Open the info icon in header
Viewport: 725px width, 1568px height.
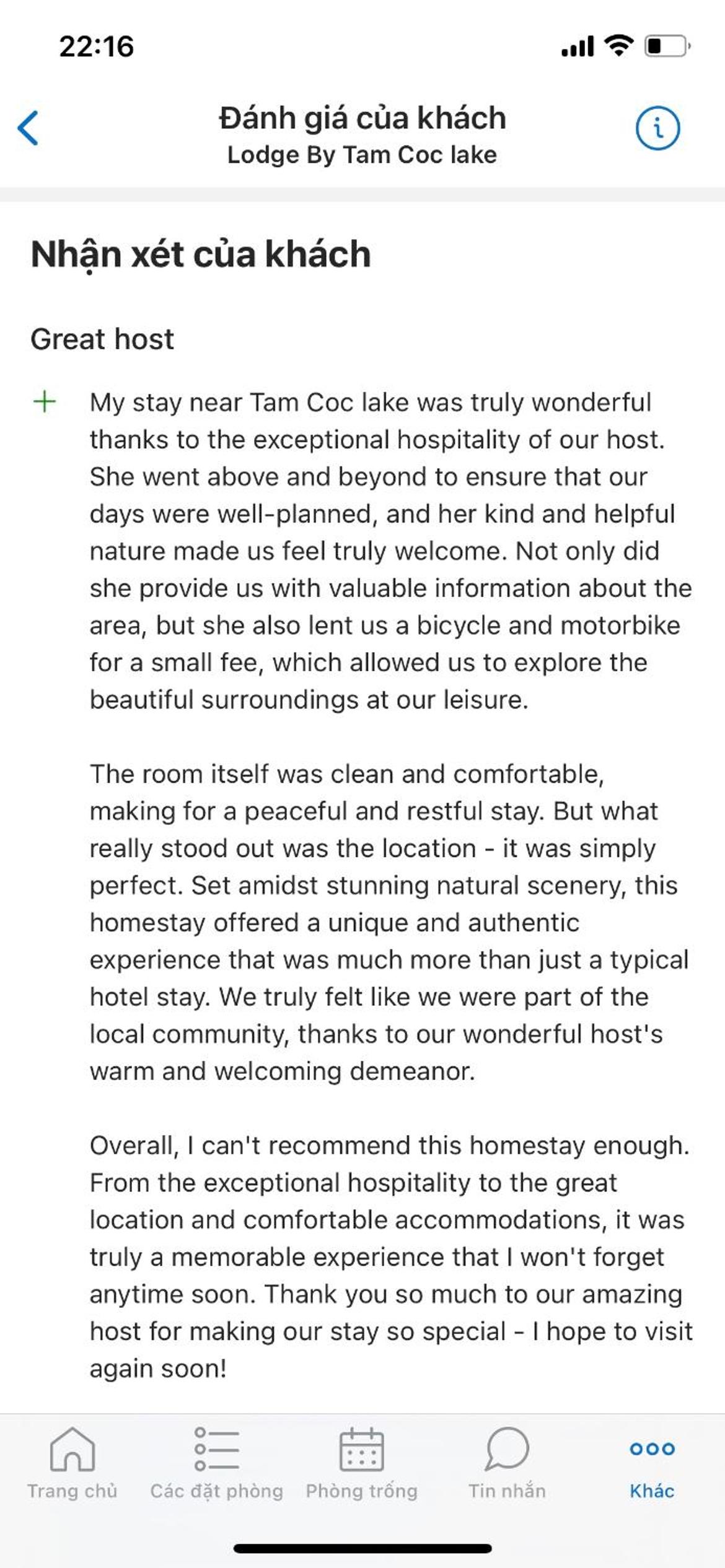point(657,128)
